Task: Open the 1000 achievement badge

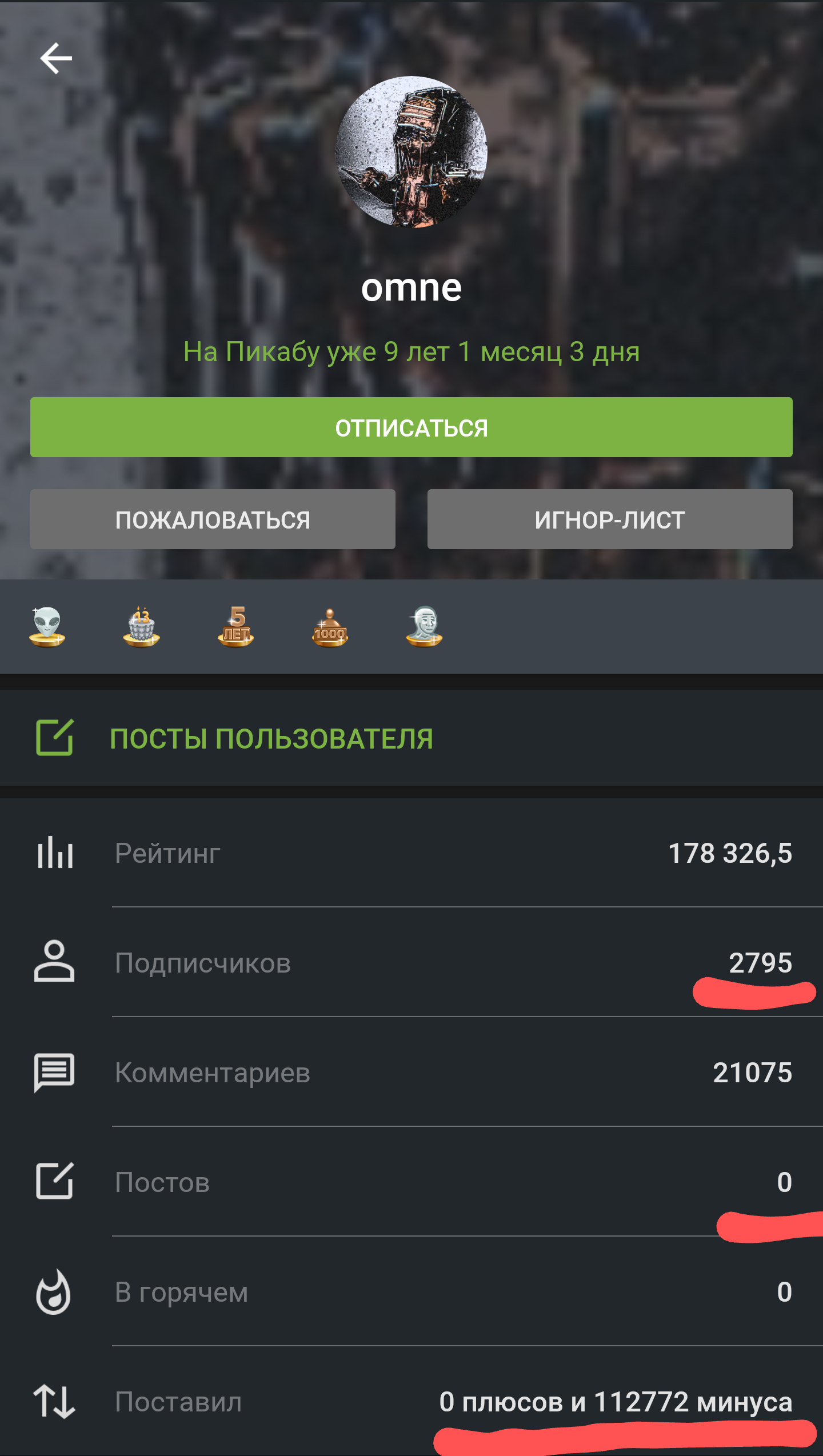Action: coord(330,627)
